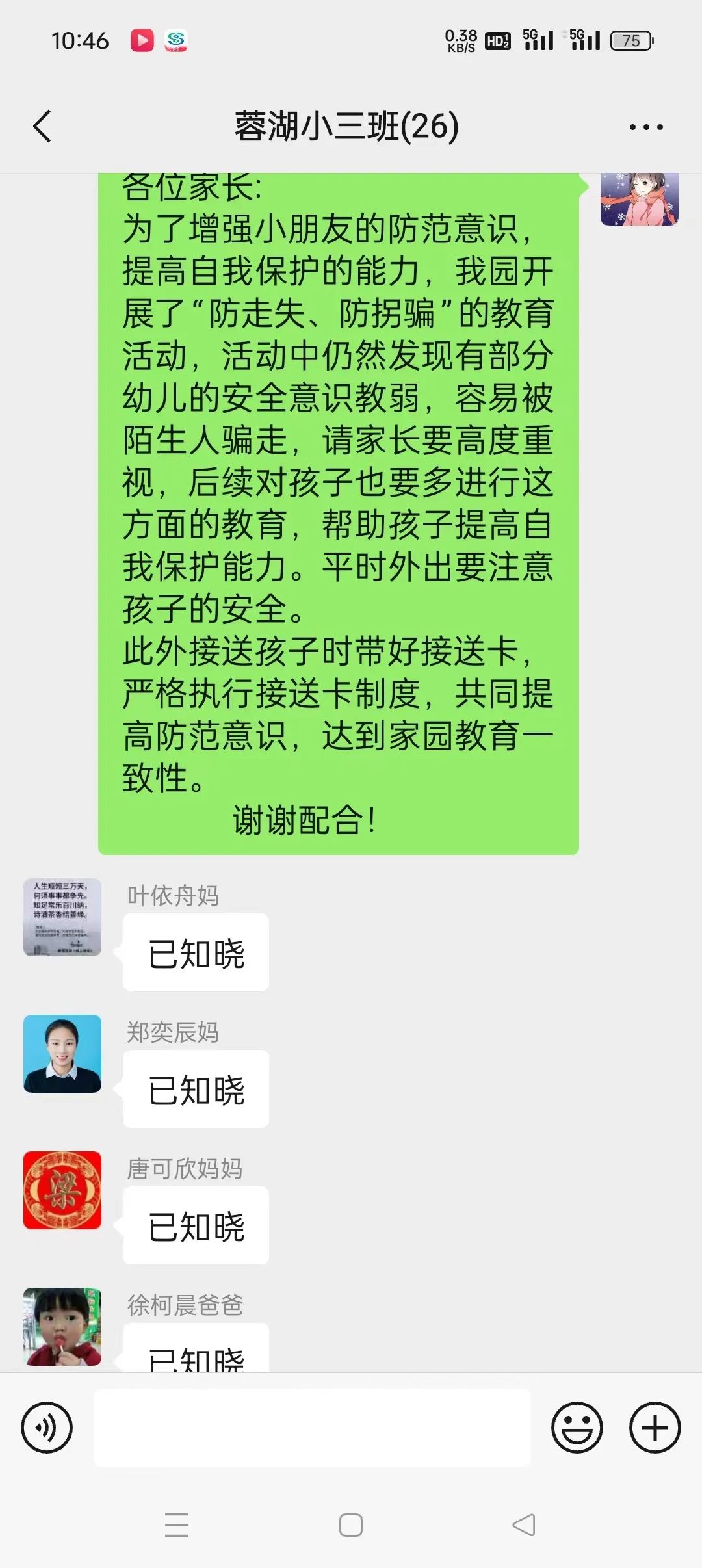Viewport: 702px width, 1568px height.
Task: Open the emoji sticker panel
Action: click(x=577, y=1428)
